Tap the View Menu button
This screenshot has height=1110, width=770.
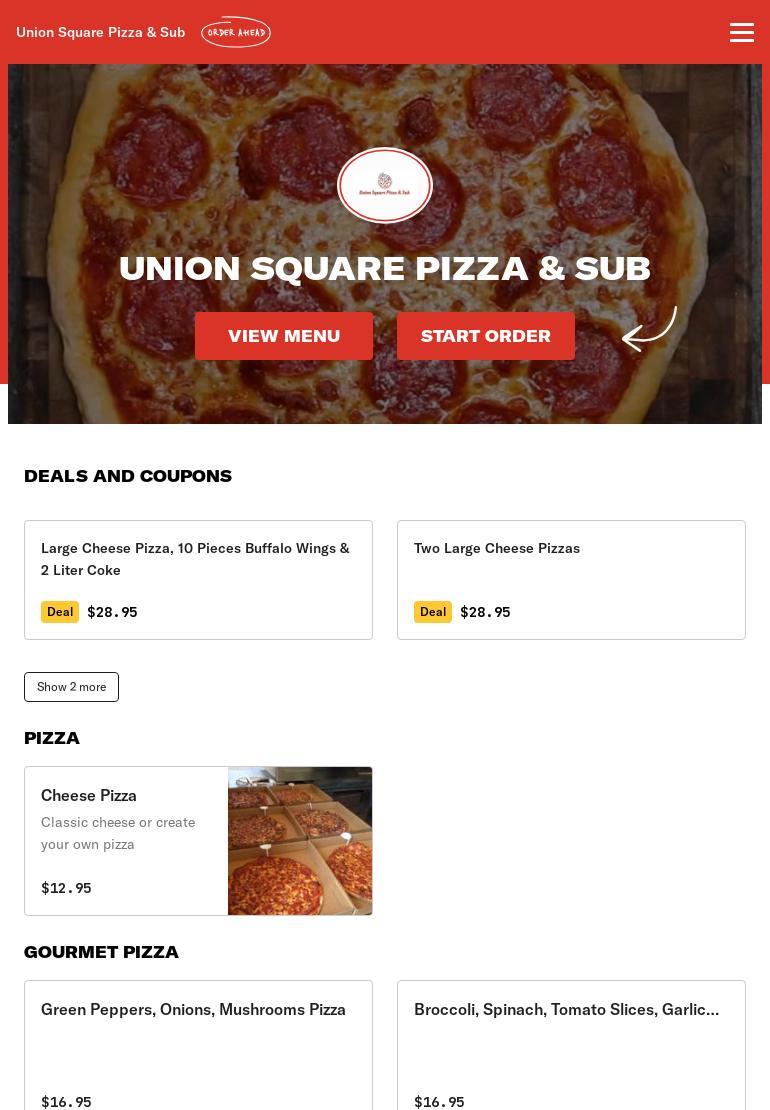(x=284, y=336)
